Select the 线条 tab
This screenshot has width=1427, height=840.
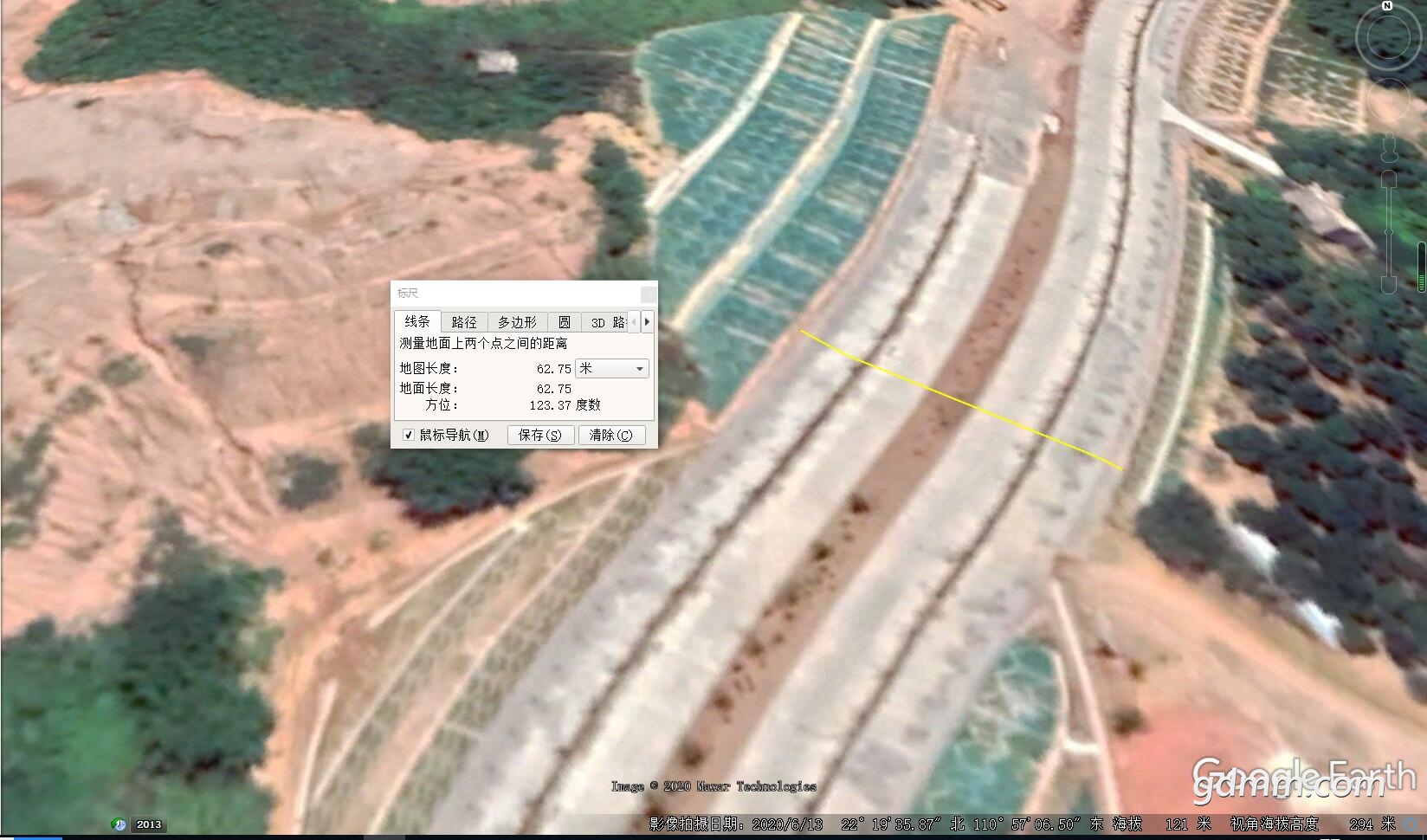417,322
